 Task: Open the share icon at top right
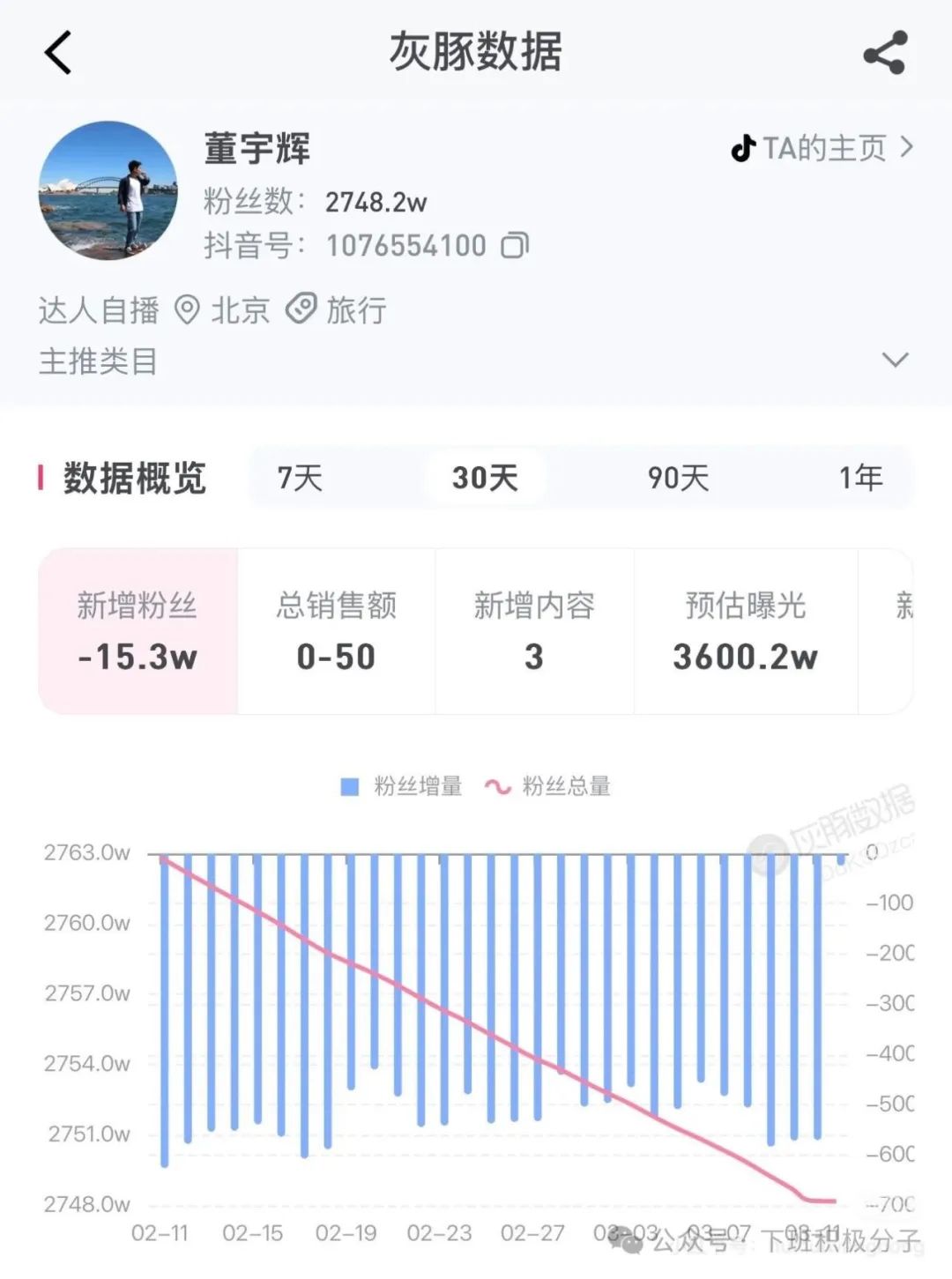(x=886, y=51)
